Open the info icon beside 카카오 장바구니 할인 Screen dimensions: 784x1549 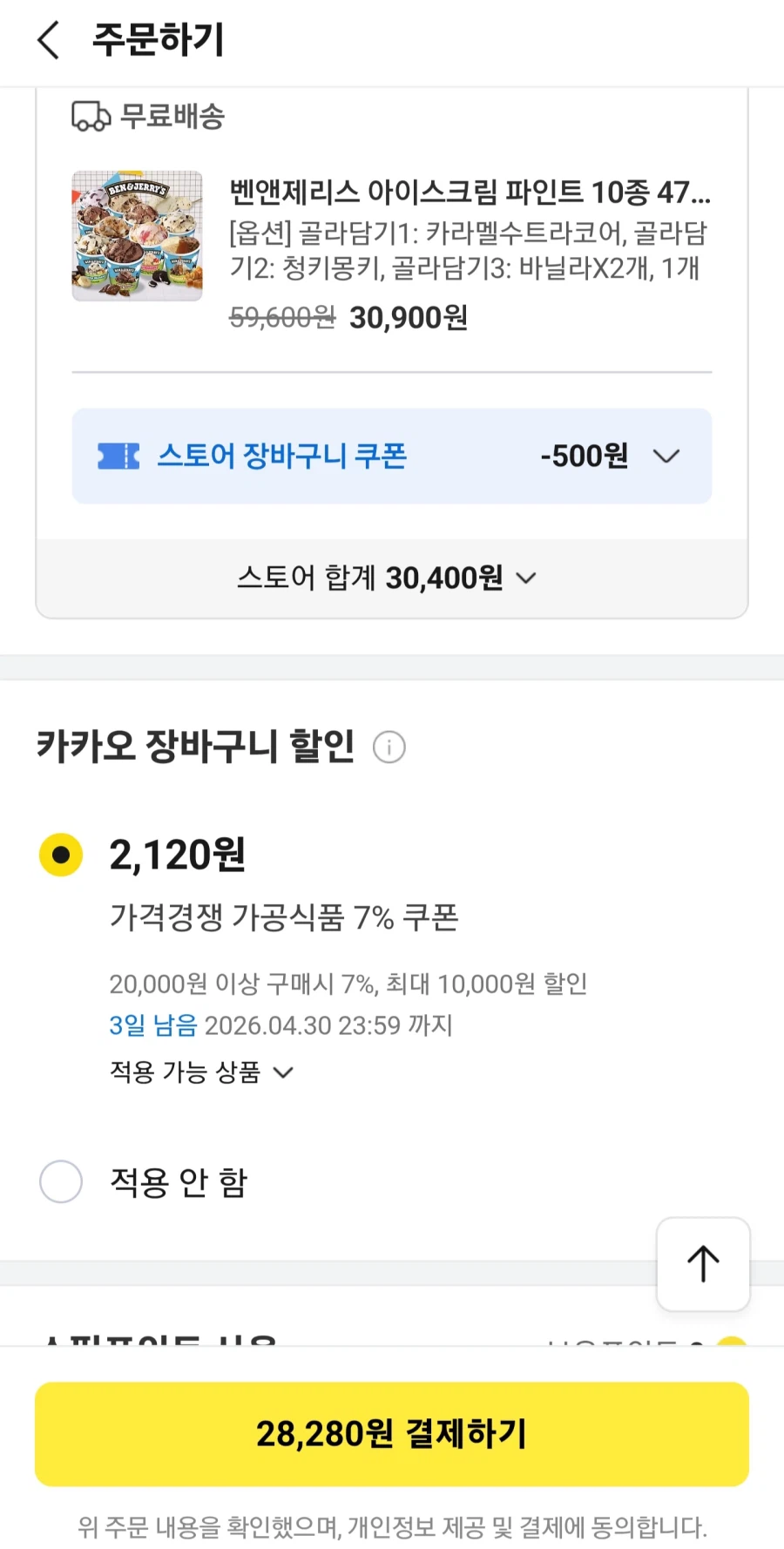389,747
